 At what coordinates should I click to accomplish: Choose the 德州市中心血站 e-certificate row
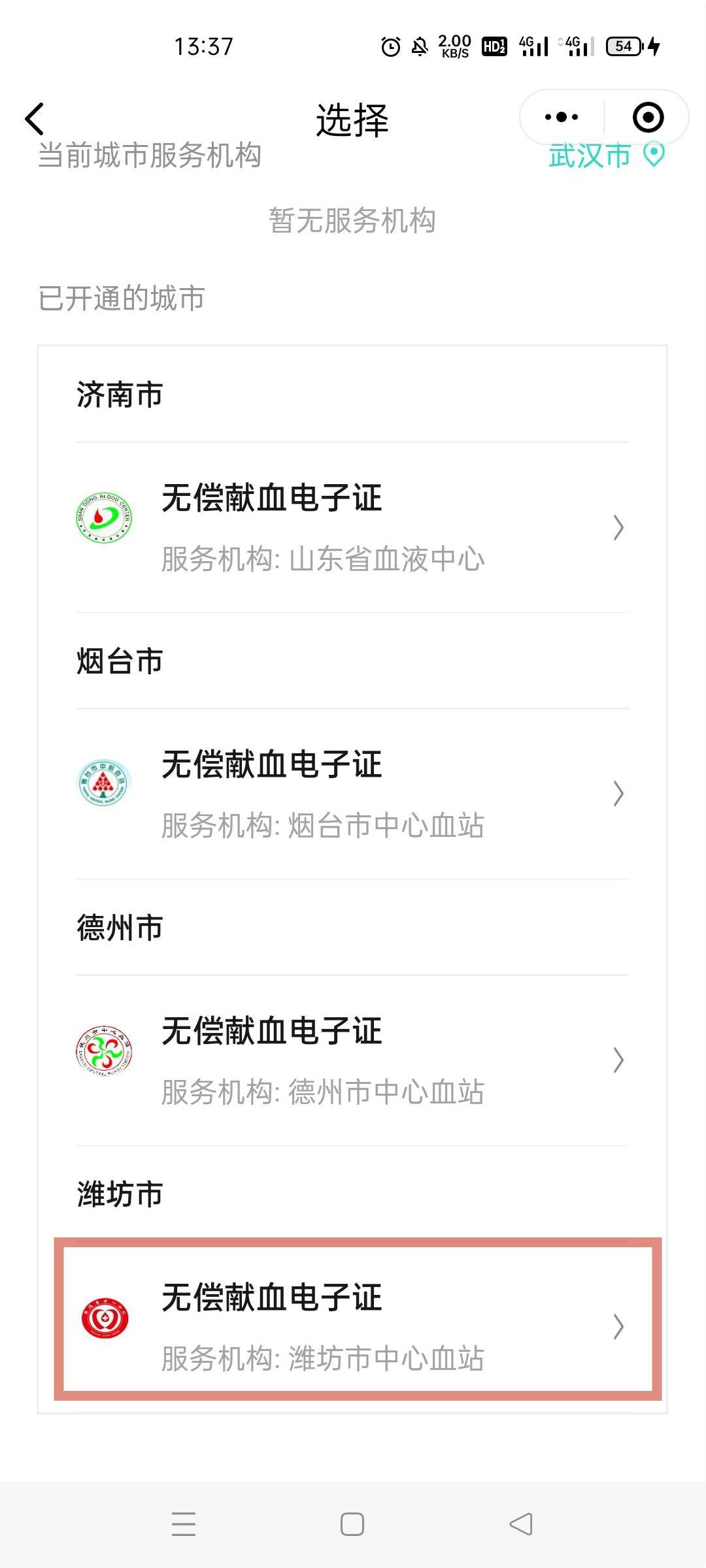coord(352,1060)
